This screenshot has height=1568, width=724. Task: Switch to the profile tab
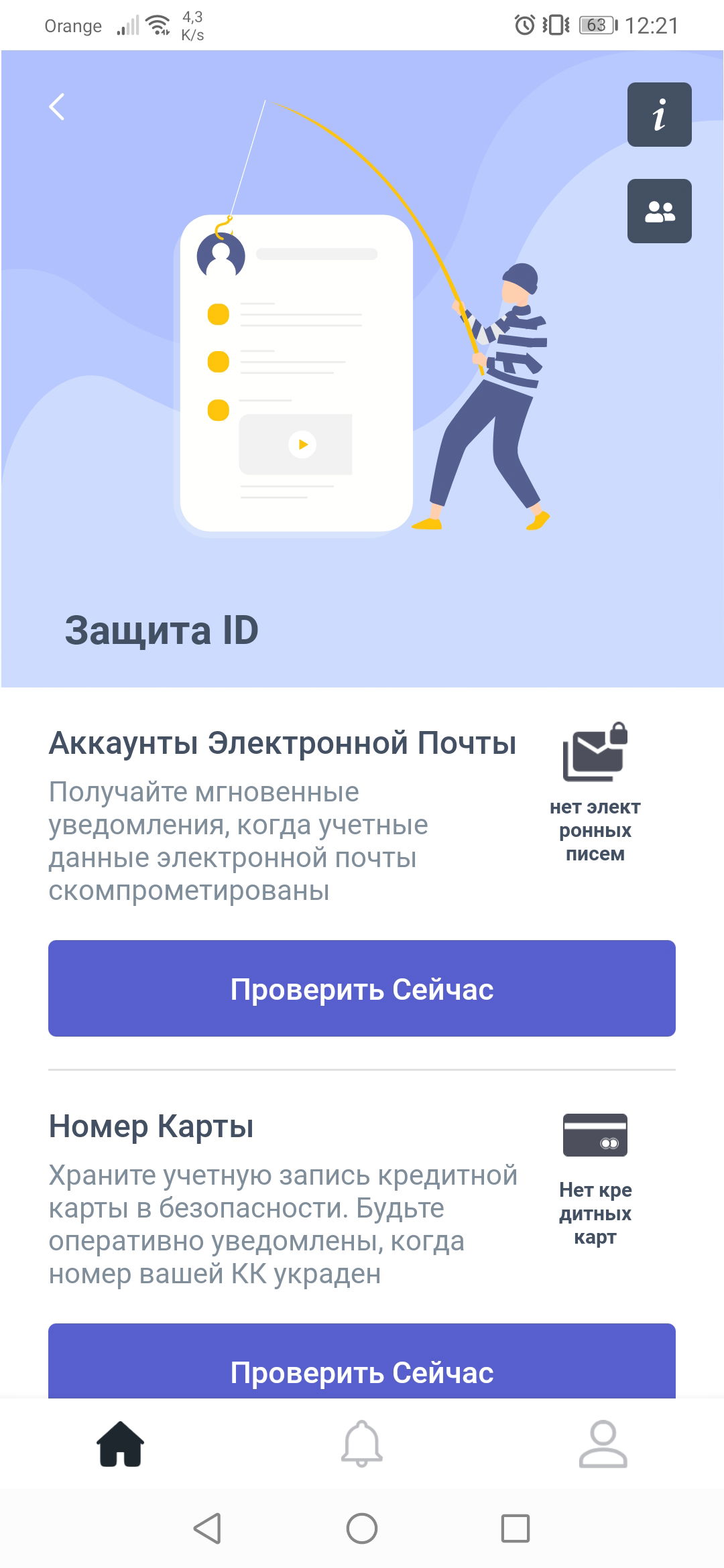[x=603, y=1444]
